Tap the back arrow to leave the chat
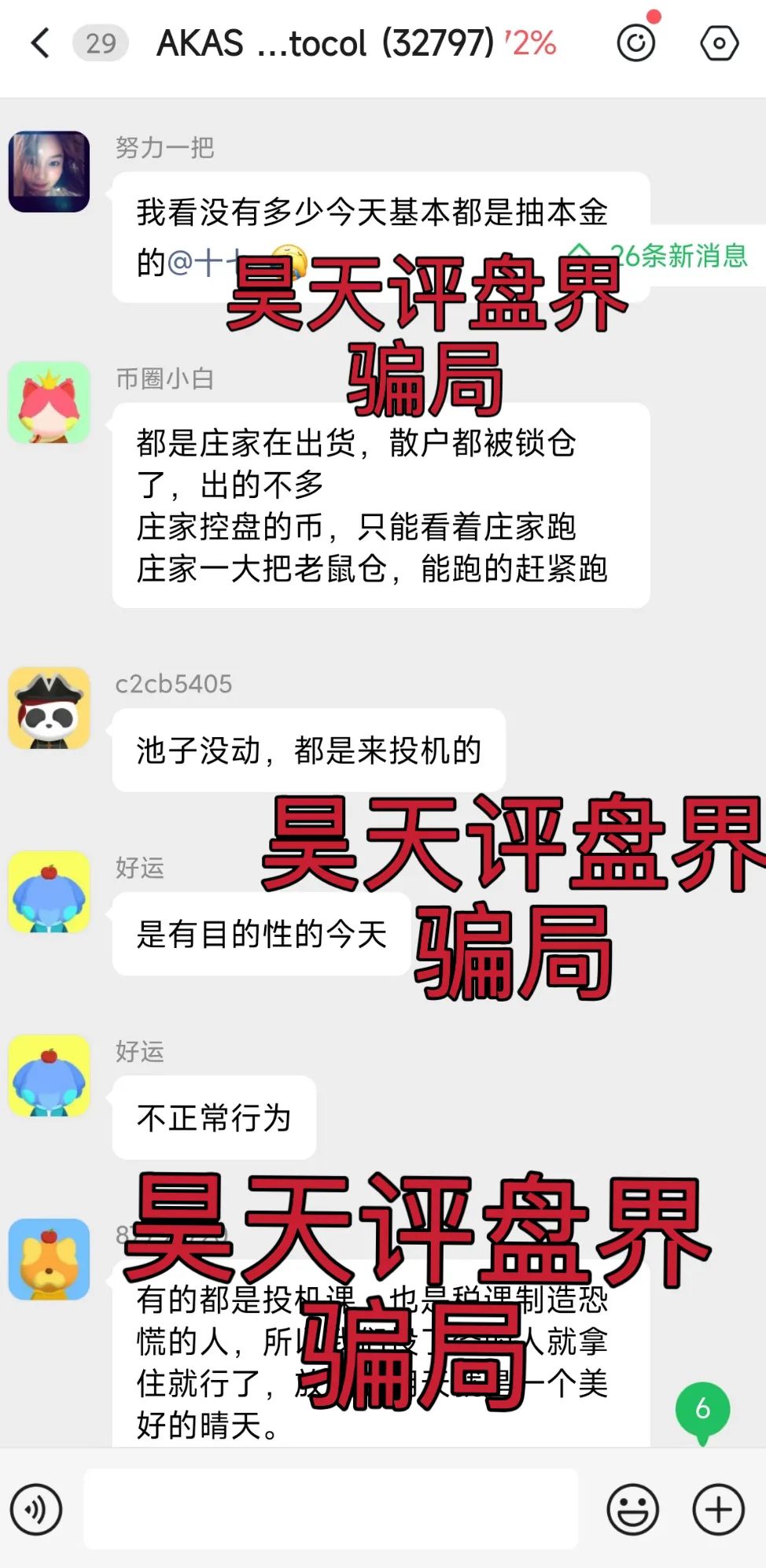This screenshot has width=766, height=1568. [x=38, y=43]
